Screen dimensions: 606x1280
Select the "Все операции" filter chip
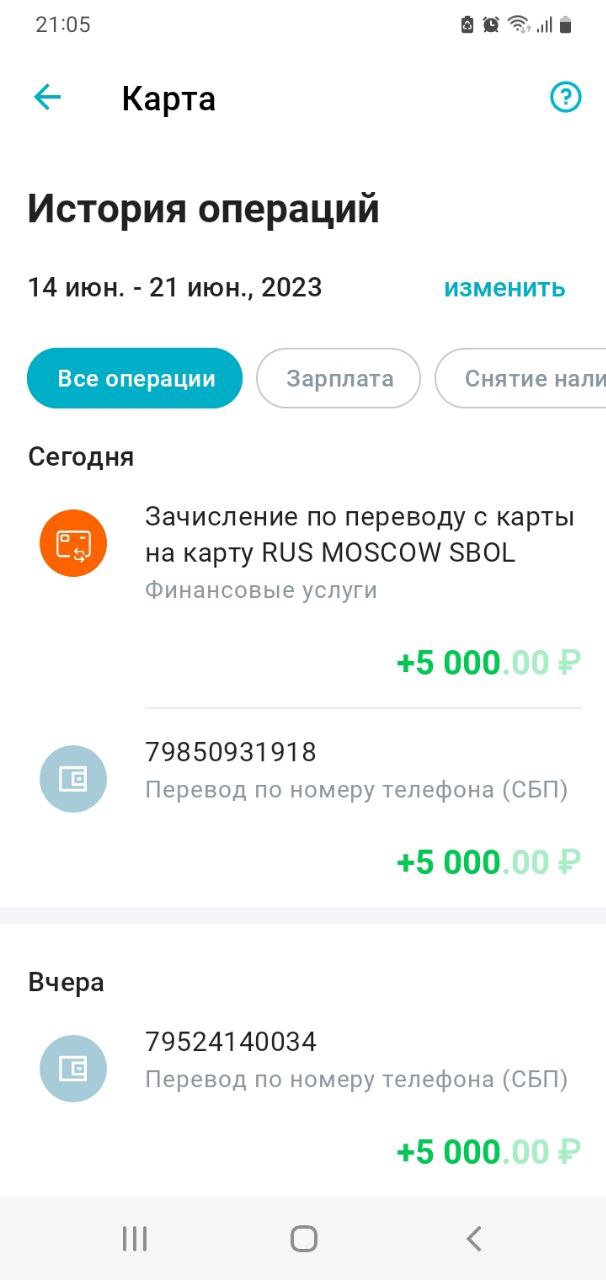(x=135, y=379)
